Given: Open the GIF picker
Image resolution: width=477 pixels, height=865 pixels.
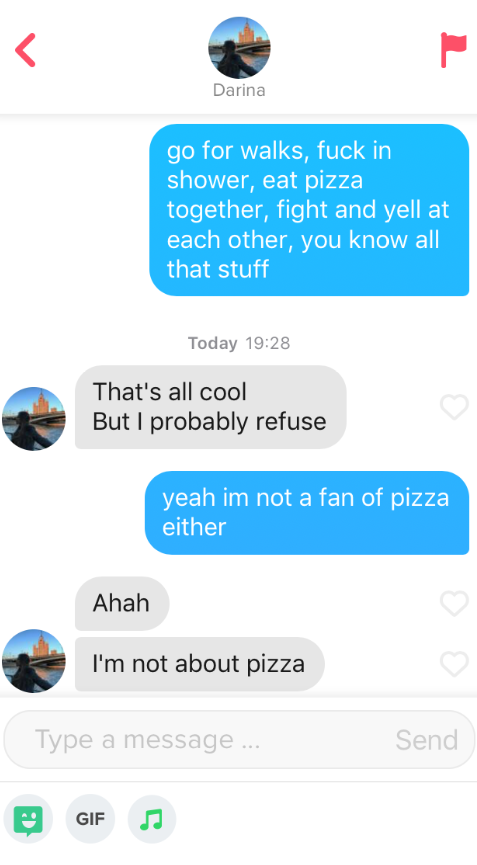Looking at the screenshot, I should click(x=90, y=819).
